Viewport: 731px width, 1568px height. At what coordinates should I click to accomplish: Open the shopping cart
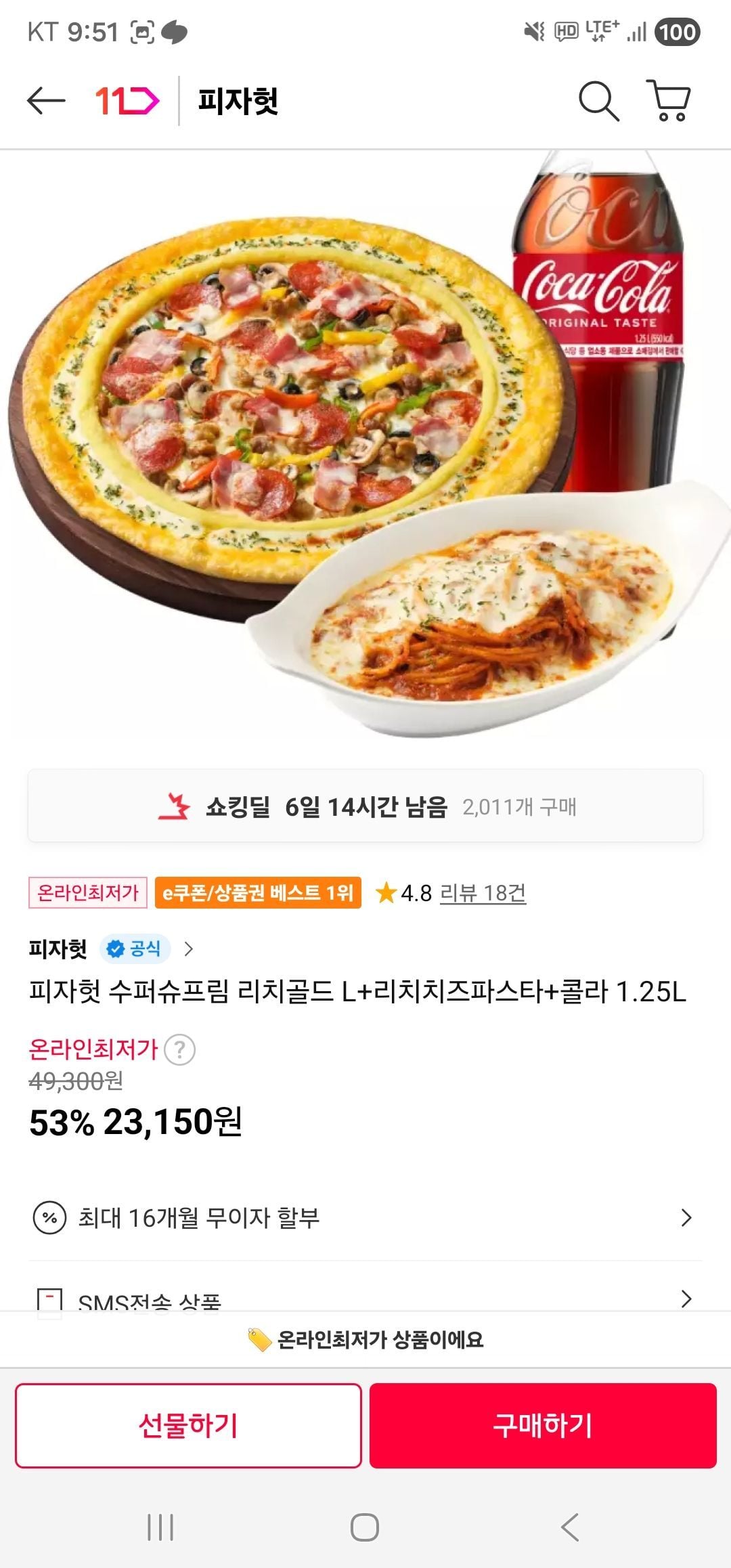click(669, 102)
